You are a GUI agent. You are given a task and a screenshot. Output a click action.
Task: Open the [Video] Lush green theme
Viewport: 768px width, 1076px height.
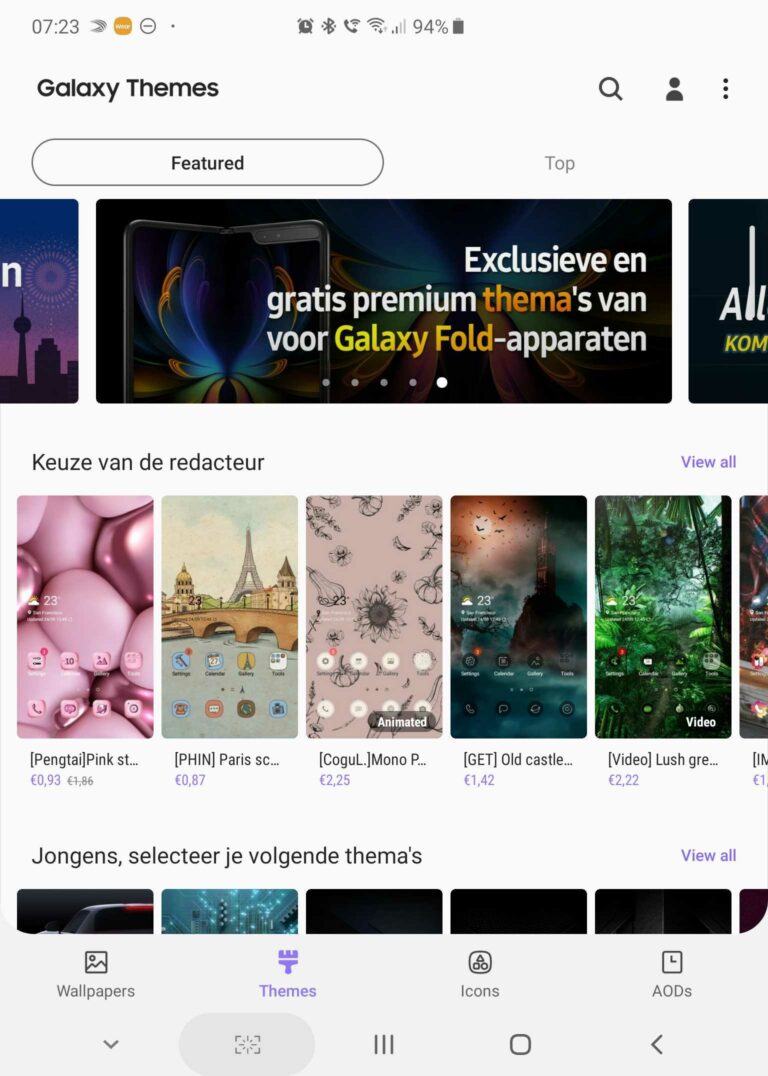point(662,617)
